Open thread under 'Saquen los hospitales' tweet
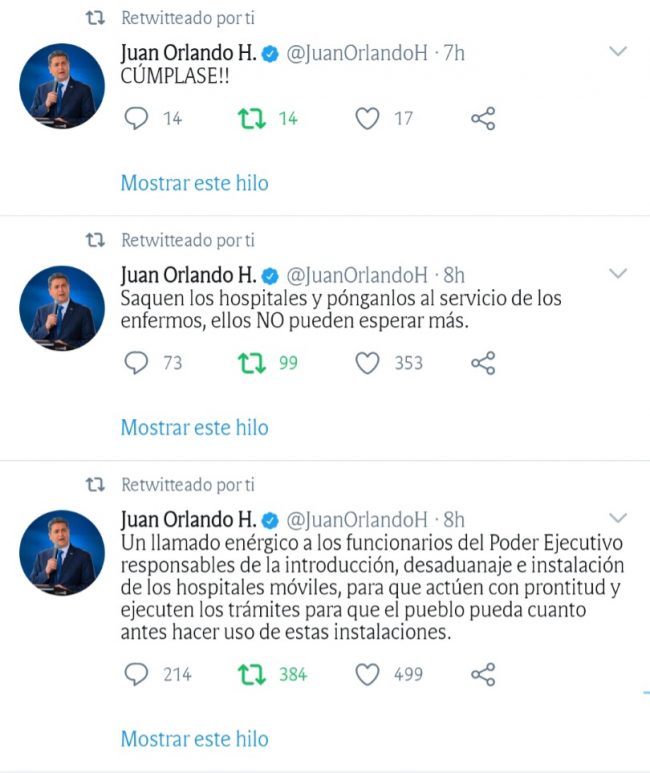 tap(194, 427)
